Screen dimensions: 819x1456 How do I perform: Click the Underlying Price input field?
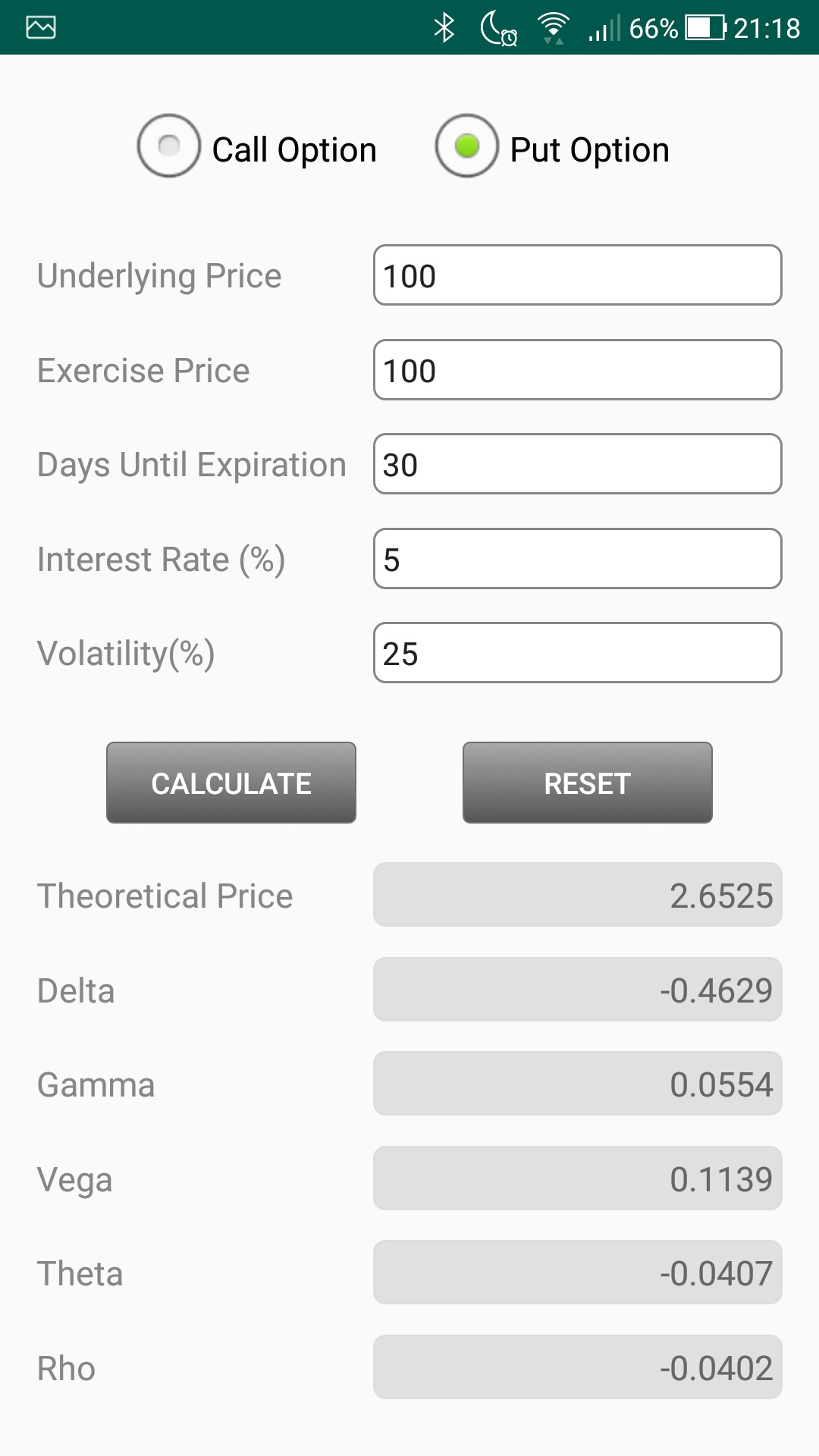coord(576,275)
